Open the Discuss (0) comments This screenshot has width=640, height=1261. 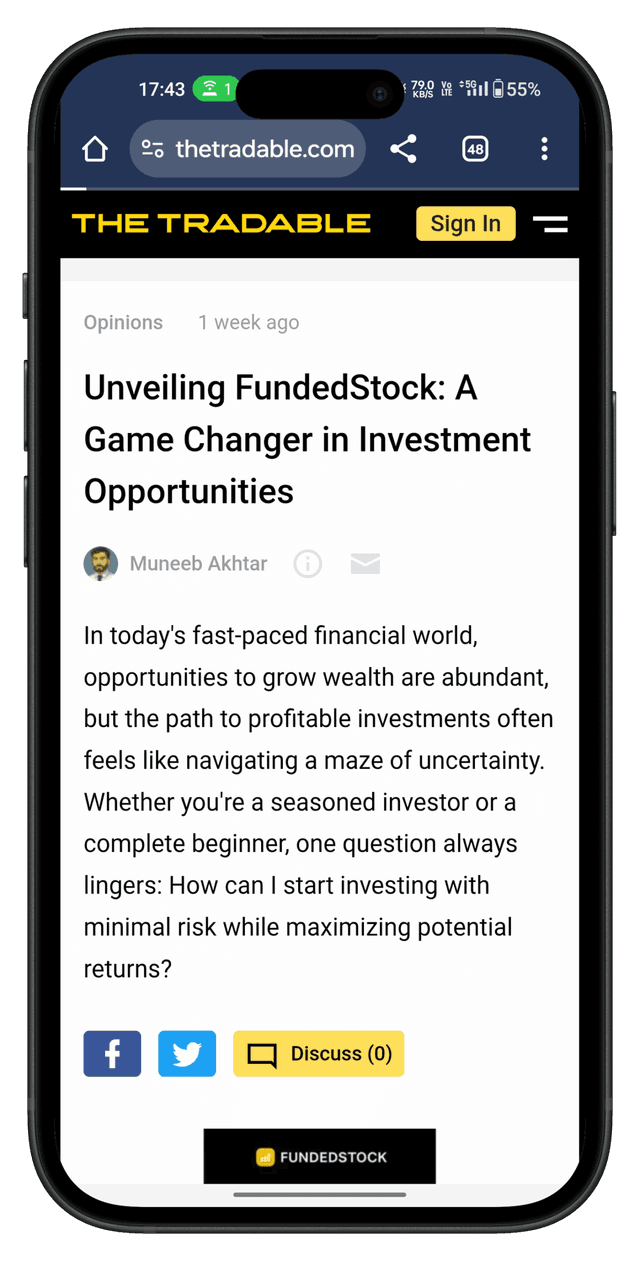click(318, 1054)
